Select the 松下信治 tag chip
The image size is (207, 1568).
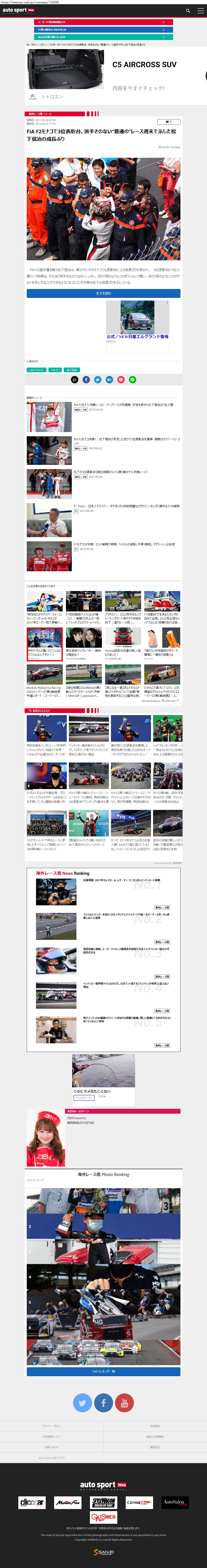coord(72,369)
